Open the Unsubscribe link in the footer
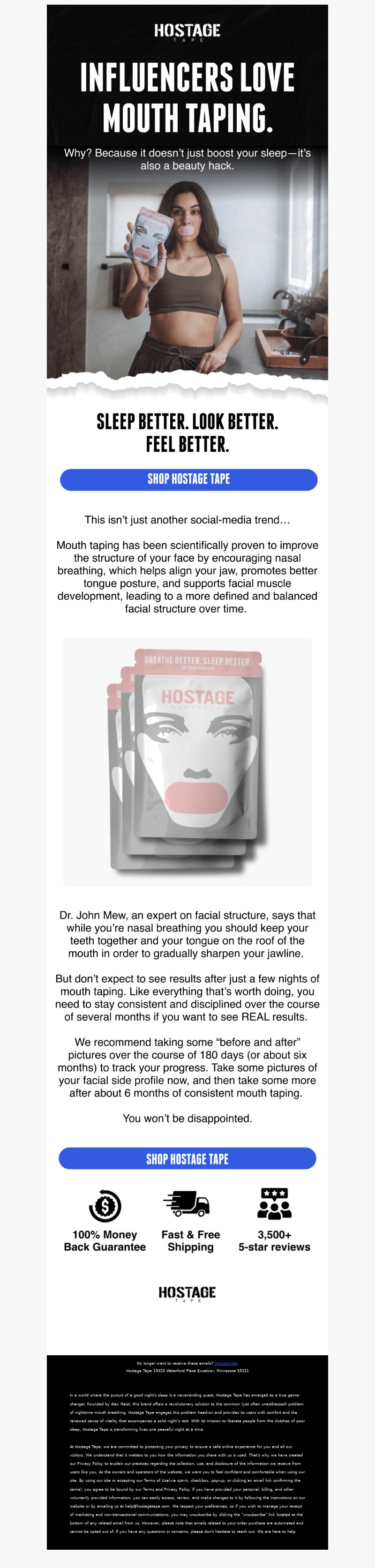This screenshot has width=375, height=1568. (x=226, y=1363)
